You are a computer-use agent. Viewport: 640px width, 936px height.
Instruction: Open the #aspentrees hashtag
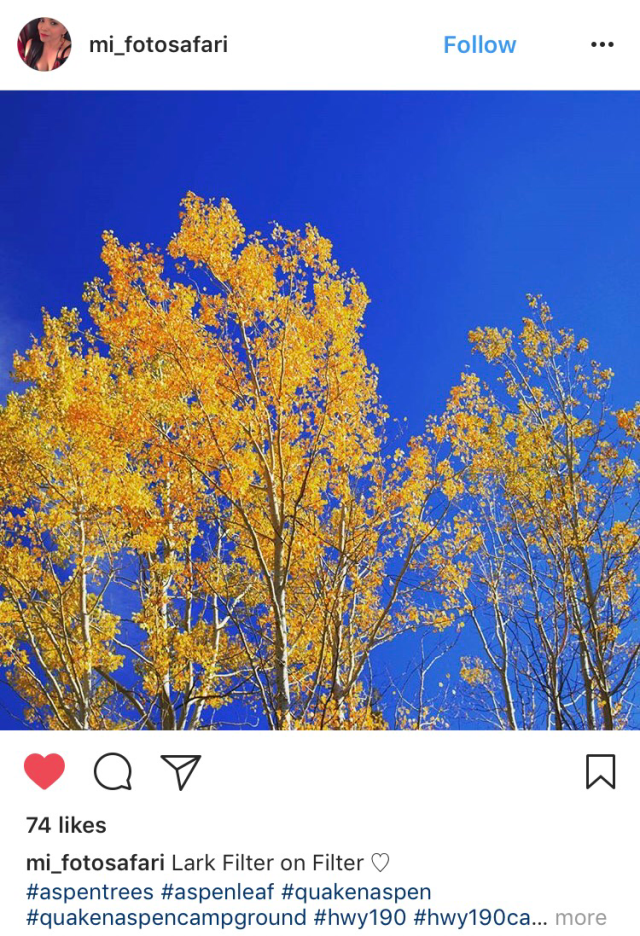(90, 891)
